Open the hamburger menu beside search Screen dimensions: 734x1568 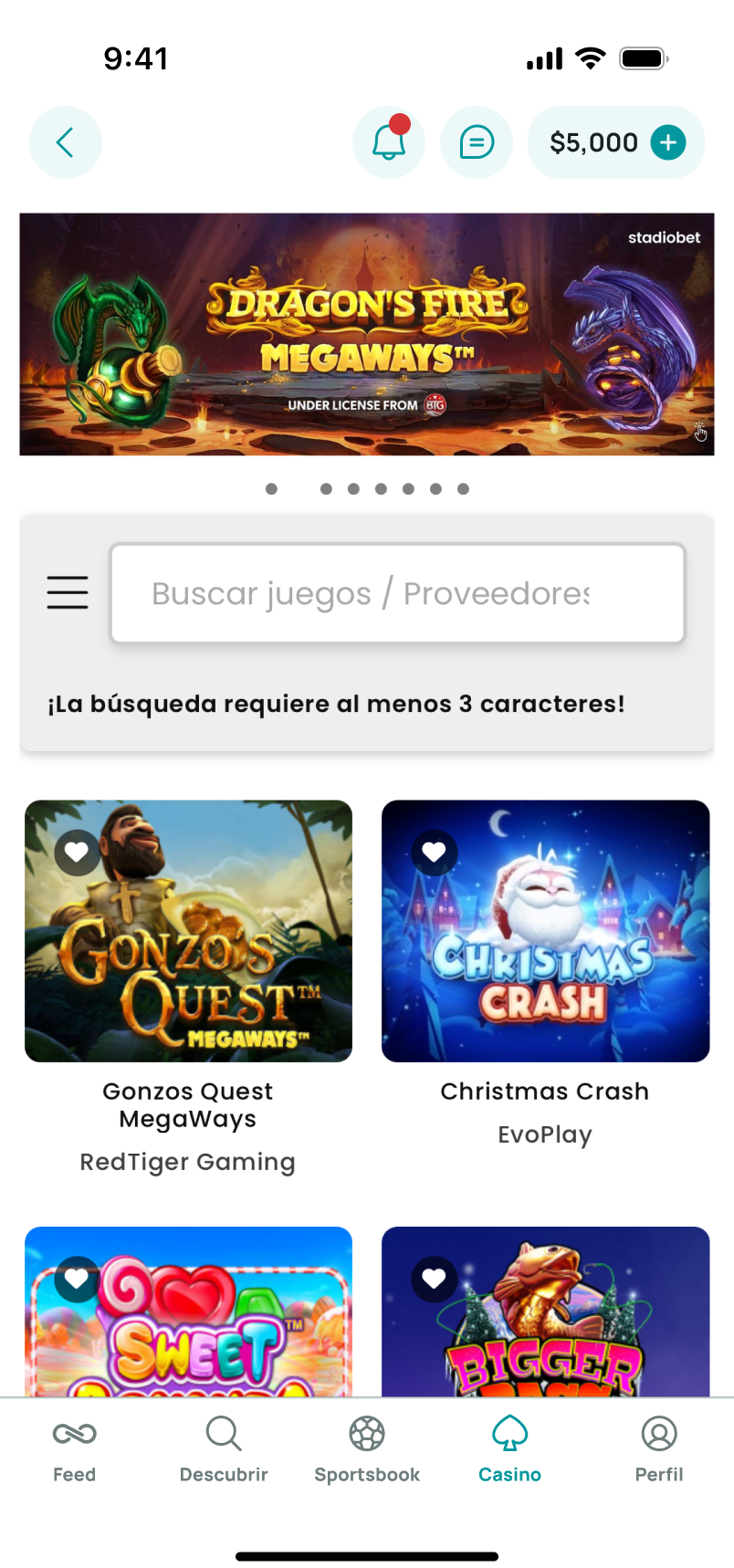[68, 592]
